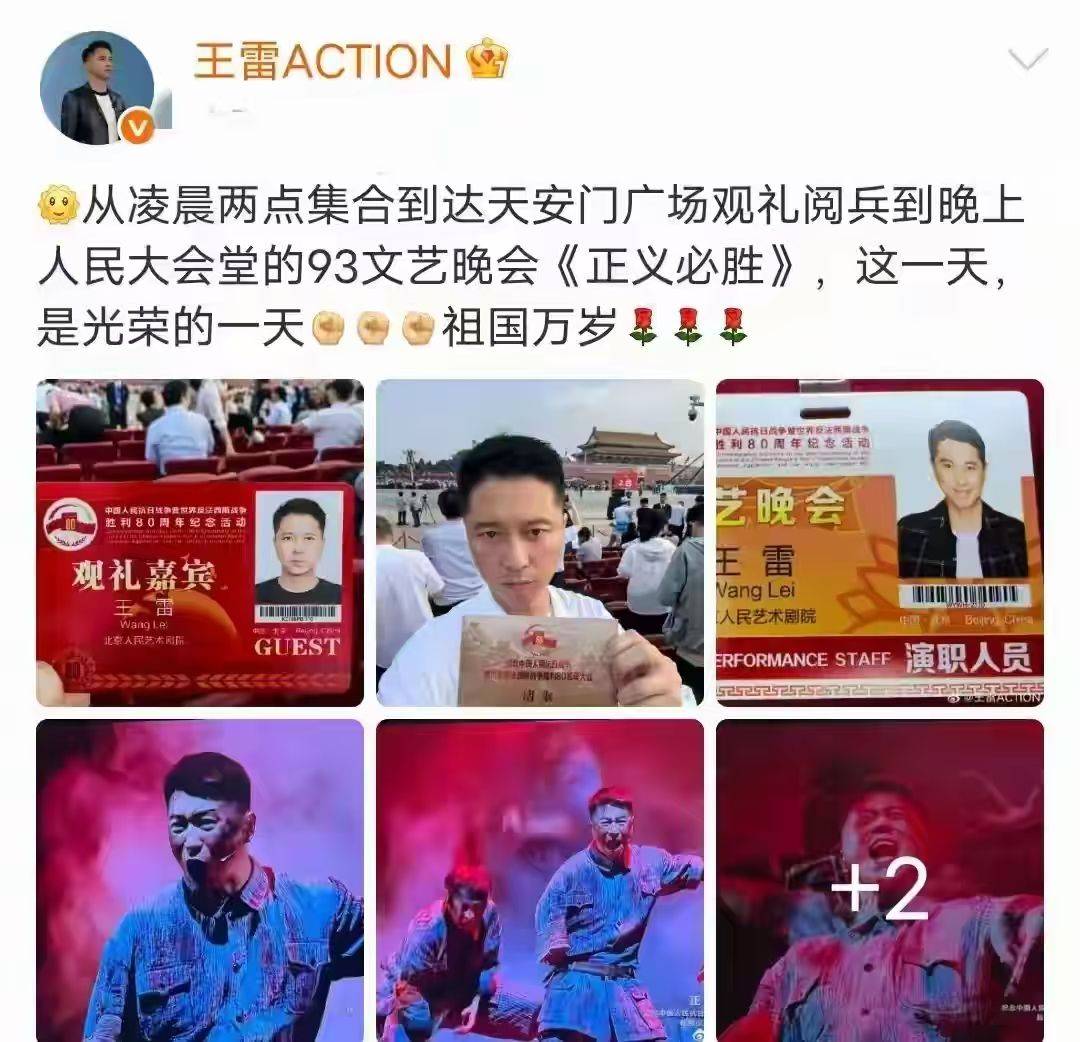Open the 王雷ACTION username link

point(322,62)
